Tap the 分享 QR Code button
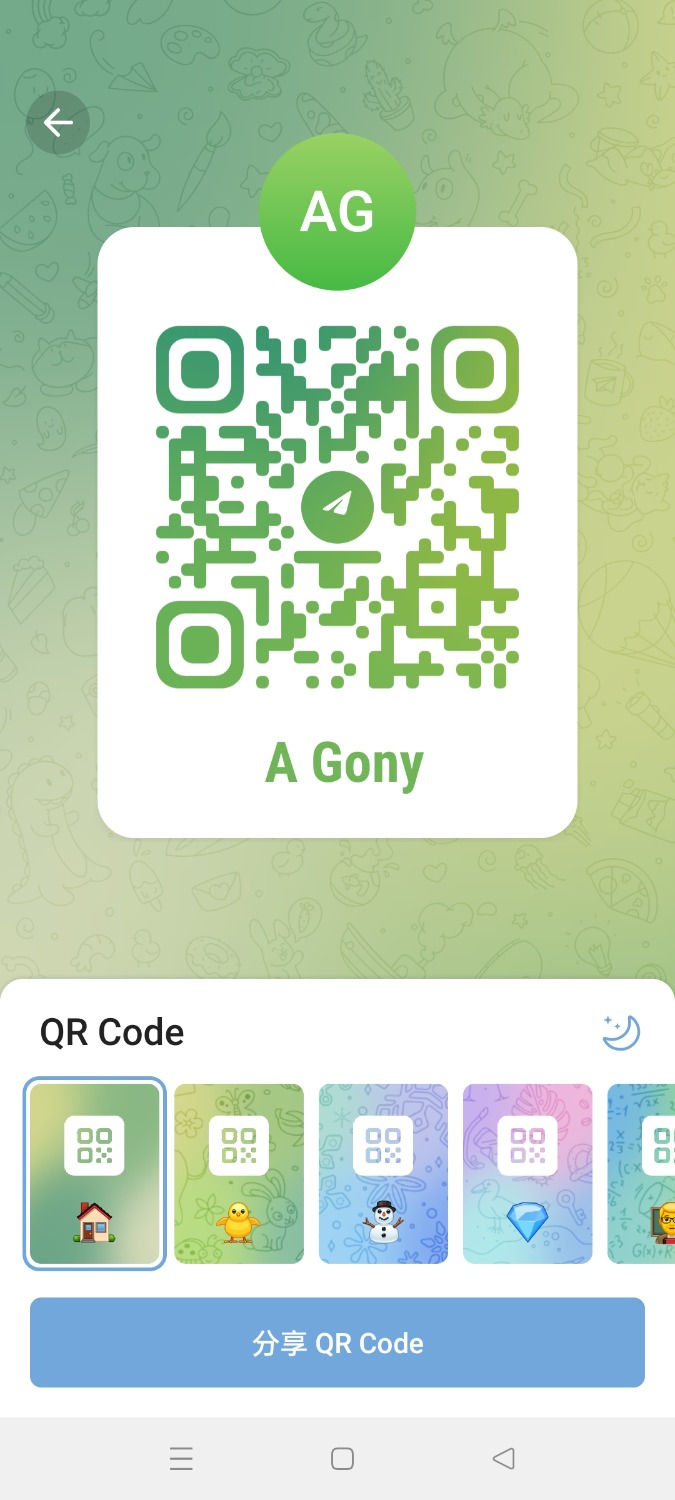 pyautogui.click(x=337, y=1342)
